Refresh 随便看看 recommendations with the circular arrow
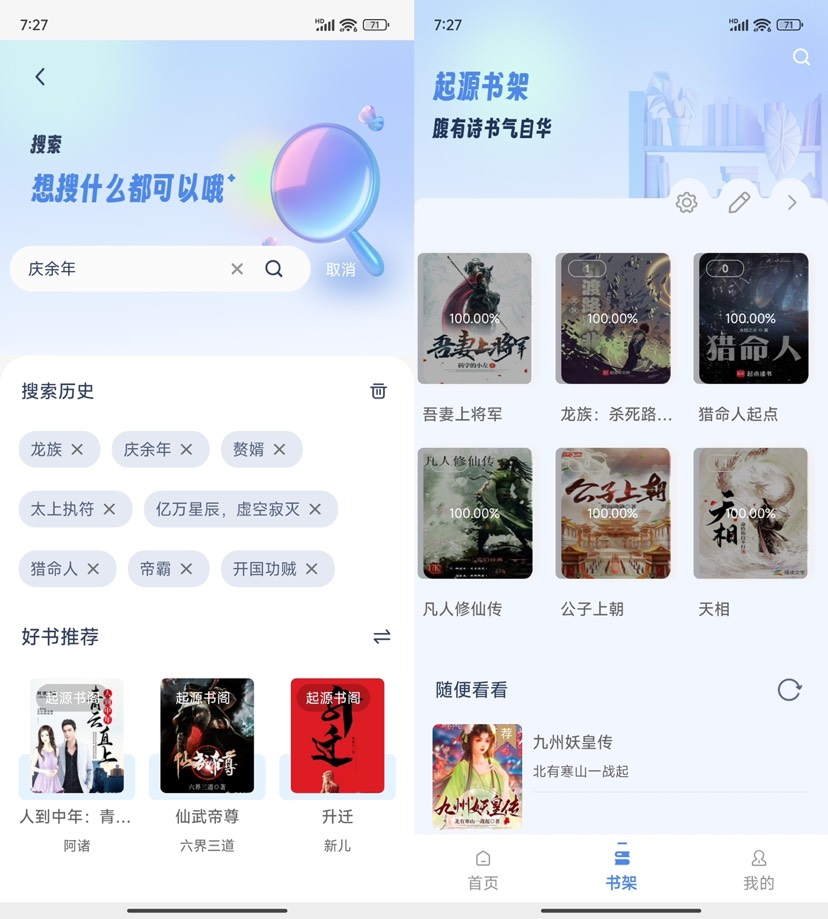The height and width of the screenshot is (919, 828). tap(789, 690)
